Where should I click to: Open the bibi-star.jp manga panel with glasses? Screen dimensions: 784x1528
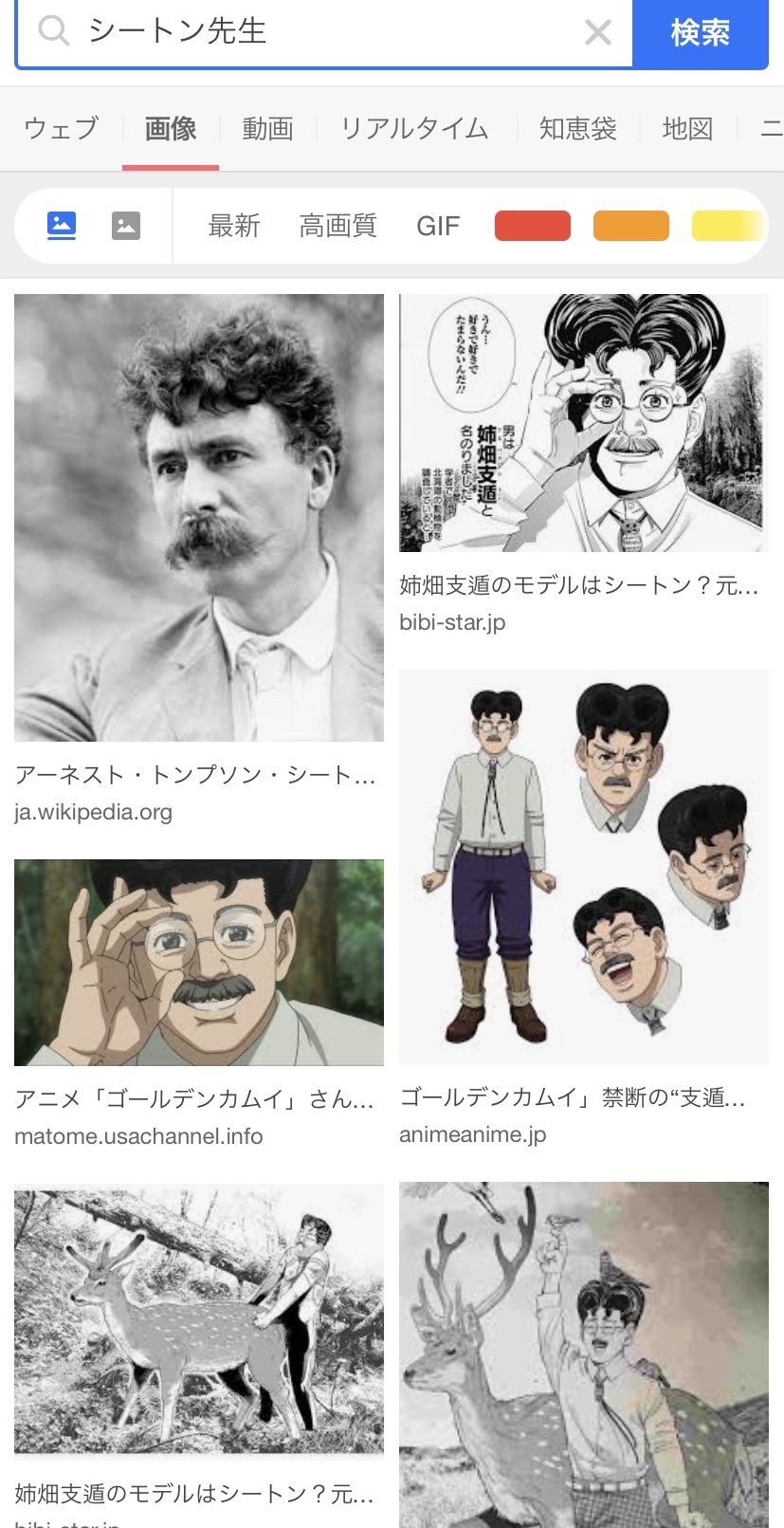click(583, 423)
